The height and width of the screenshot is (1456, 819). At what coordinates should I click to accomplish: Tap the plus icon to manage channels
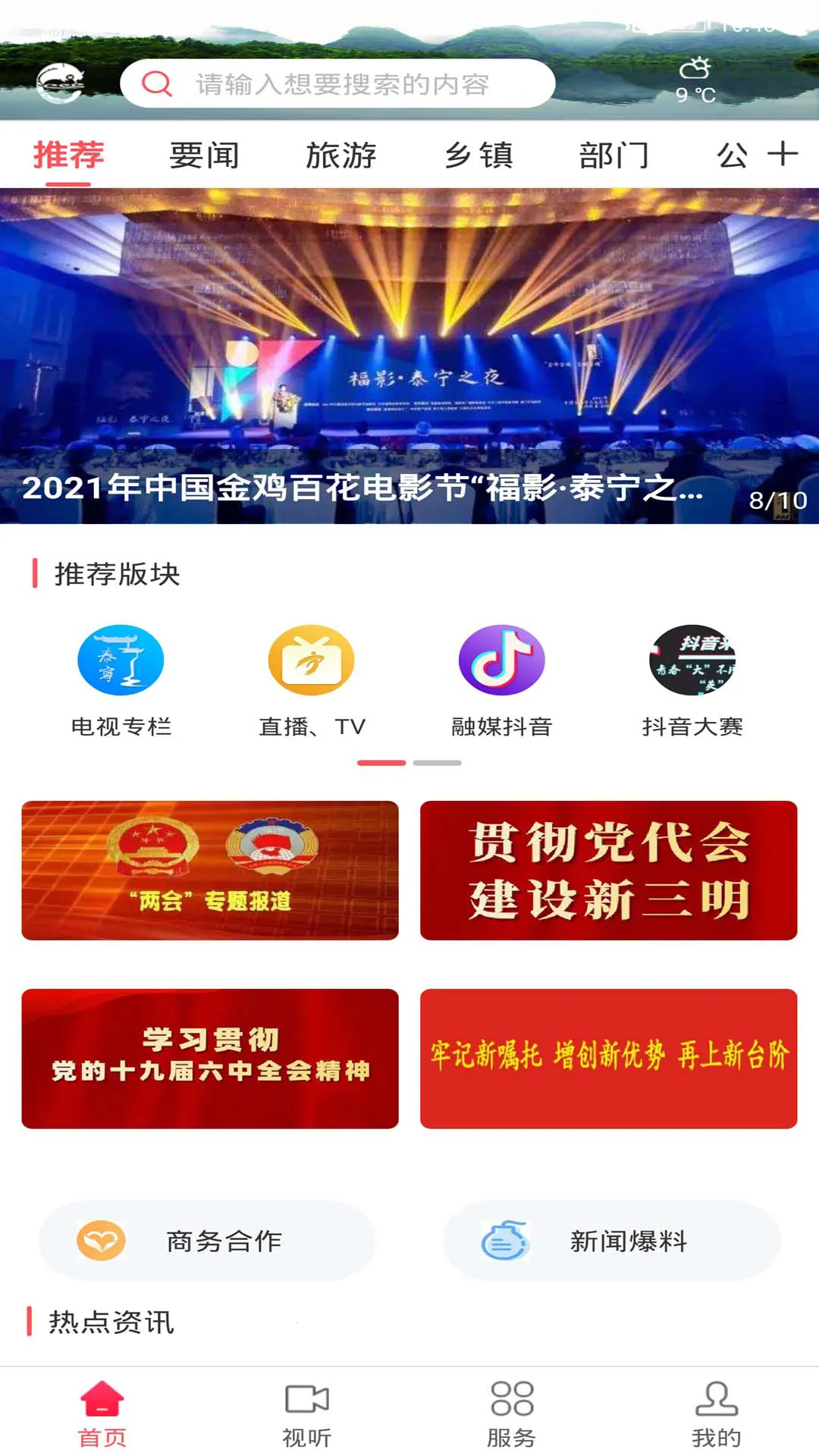(x=783, y=154)
